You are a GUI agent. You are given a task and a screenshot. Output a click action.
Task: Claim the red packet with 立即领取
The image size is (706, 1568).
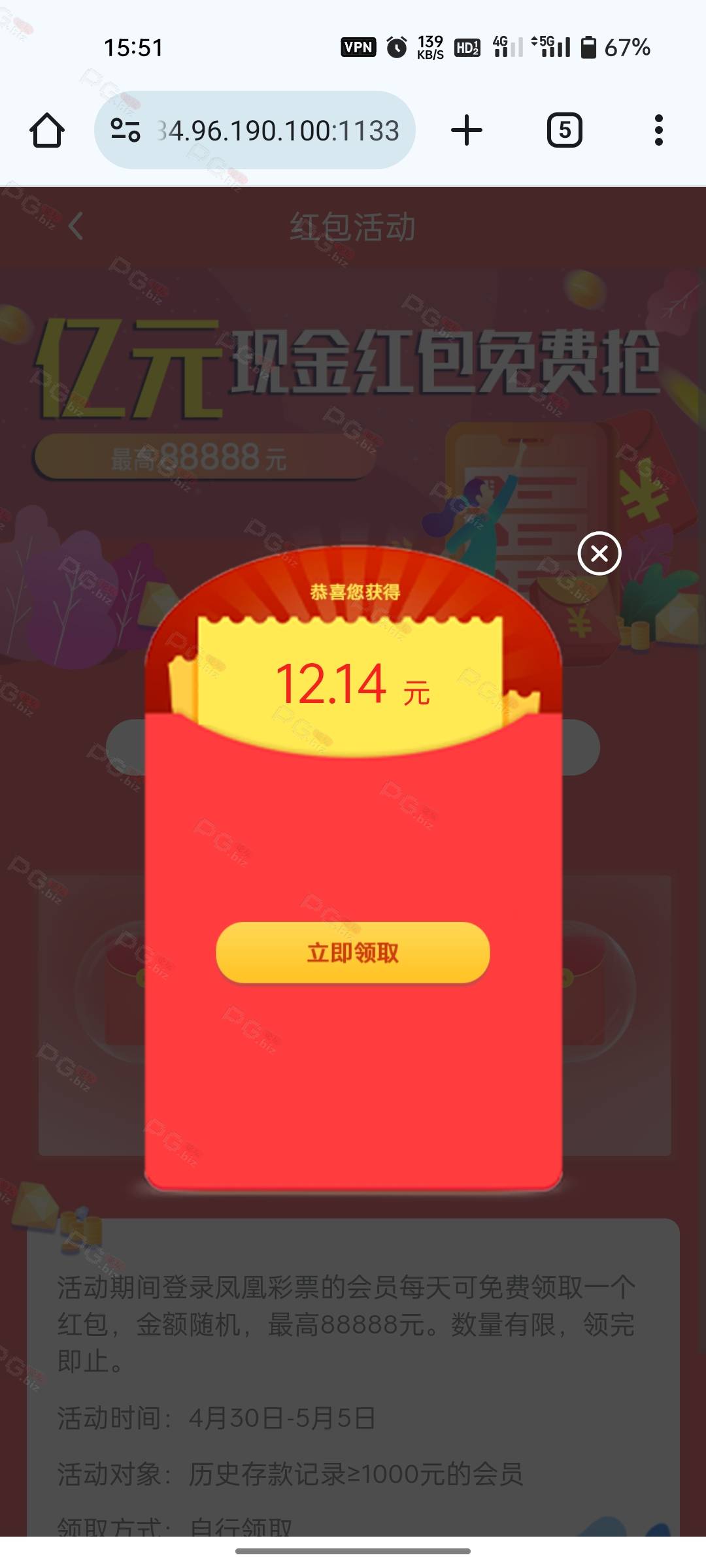(x=353, y=952)
